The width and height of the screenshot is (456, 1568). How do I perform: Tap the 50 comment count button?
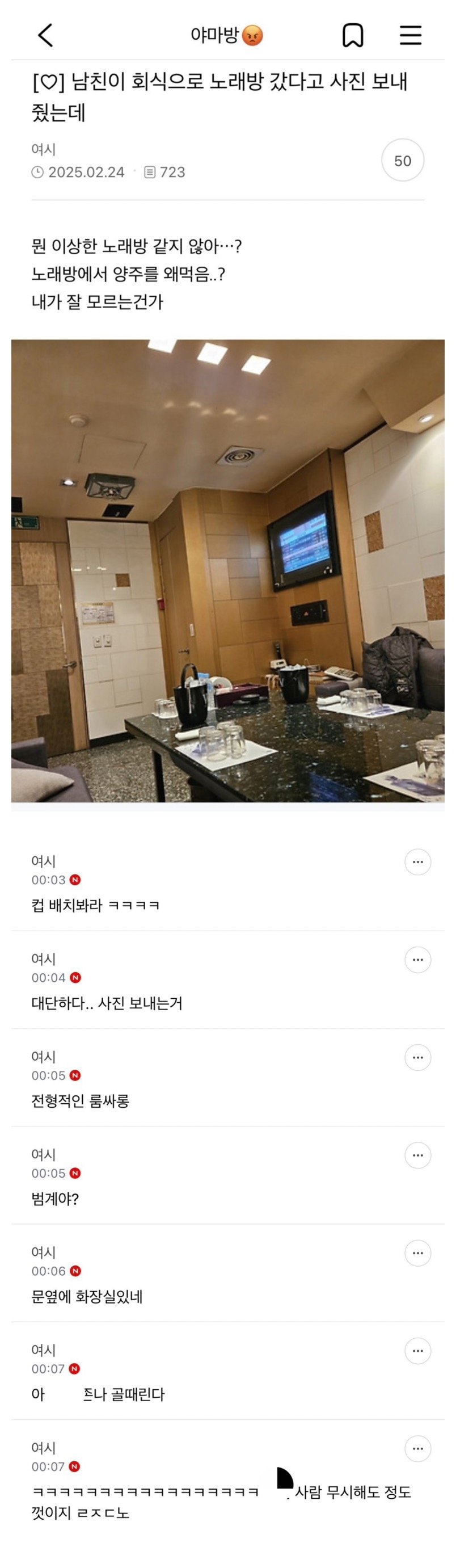[403, 161]
